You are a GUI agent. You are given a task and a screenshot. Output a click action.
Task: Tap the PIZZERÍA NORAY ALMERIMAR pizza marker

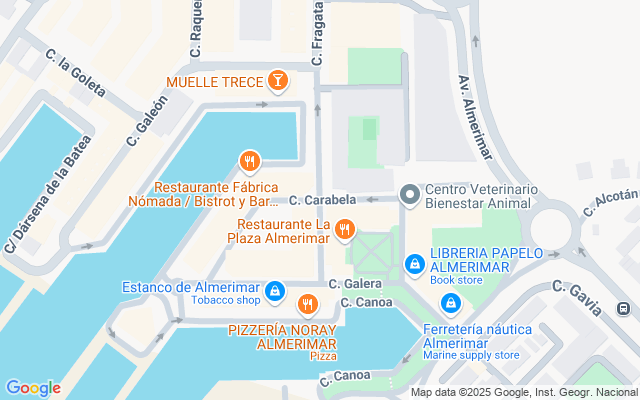308,303
